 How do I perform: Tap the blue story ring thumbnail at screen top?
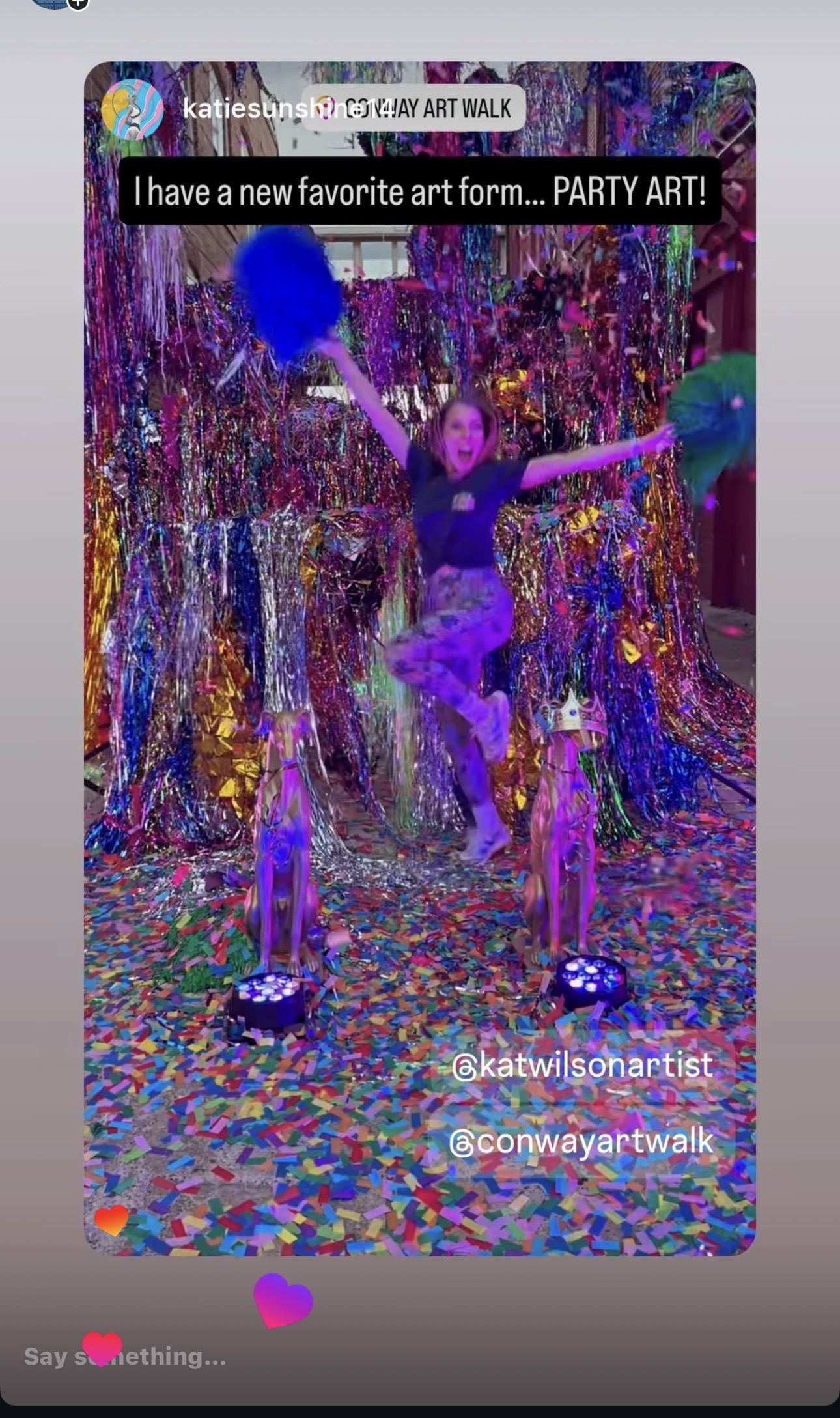tap(49, 5)
